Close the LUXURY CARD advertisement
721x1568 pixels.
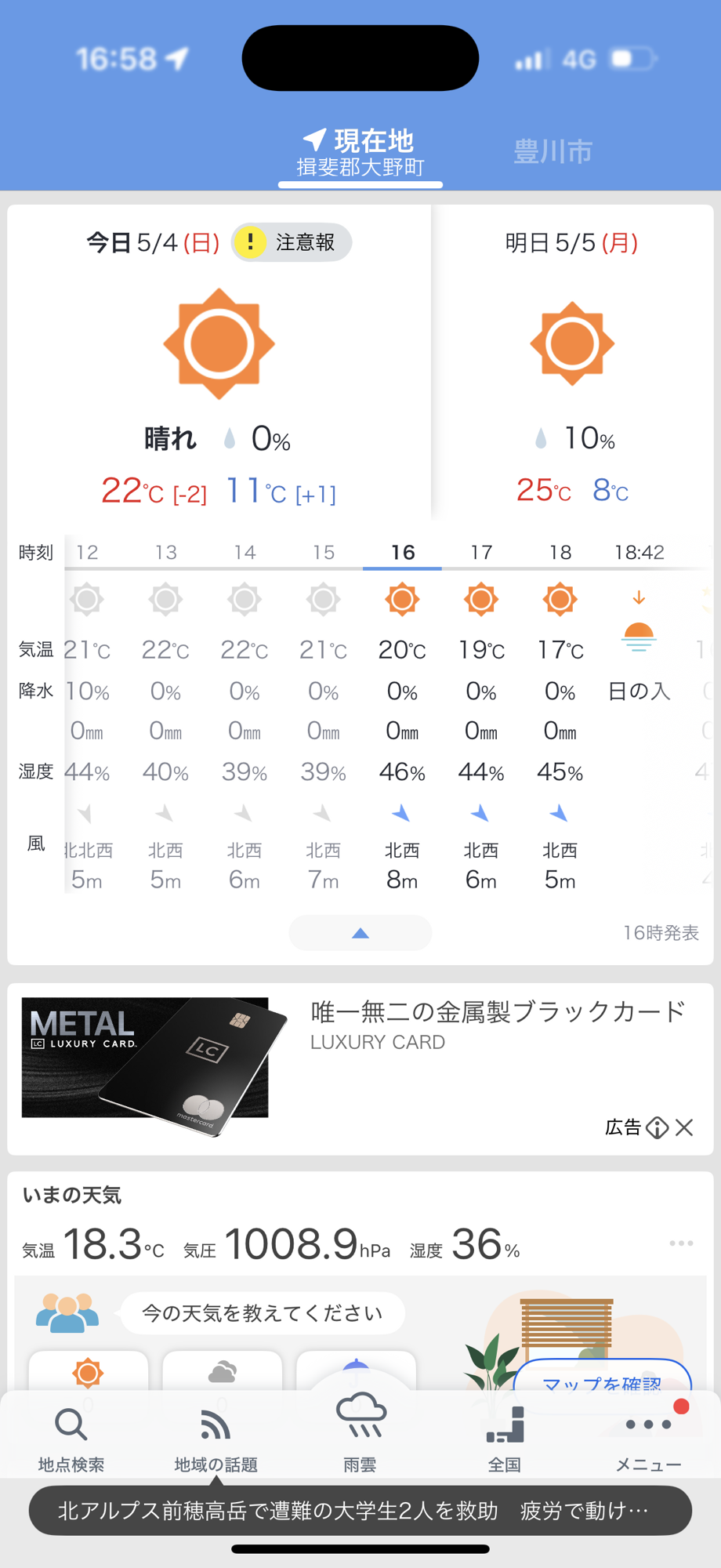pos(684,1127)
